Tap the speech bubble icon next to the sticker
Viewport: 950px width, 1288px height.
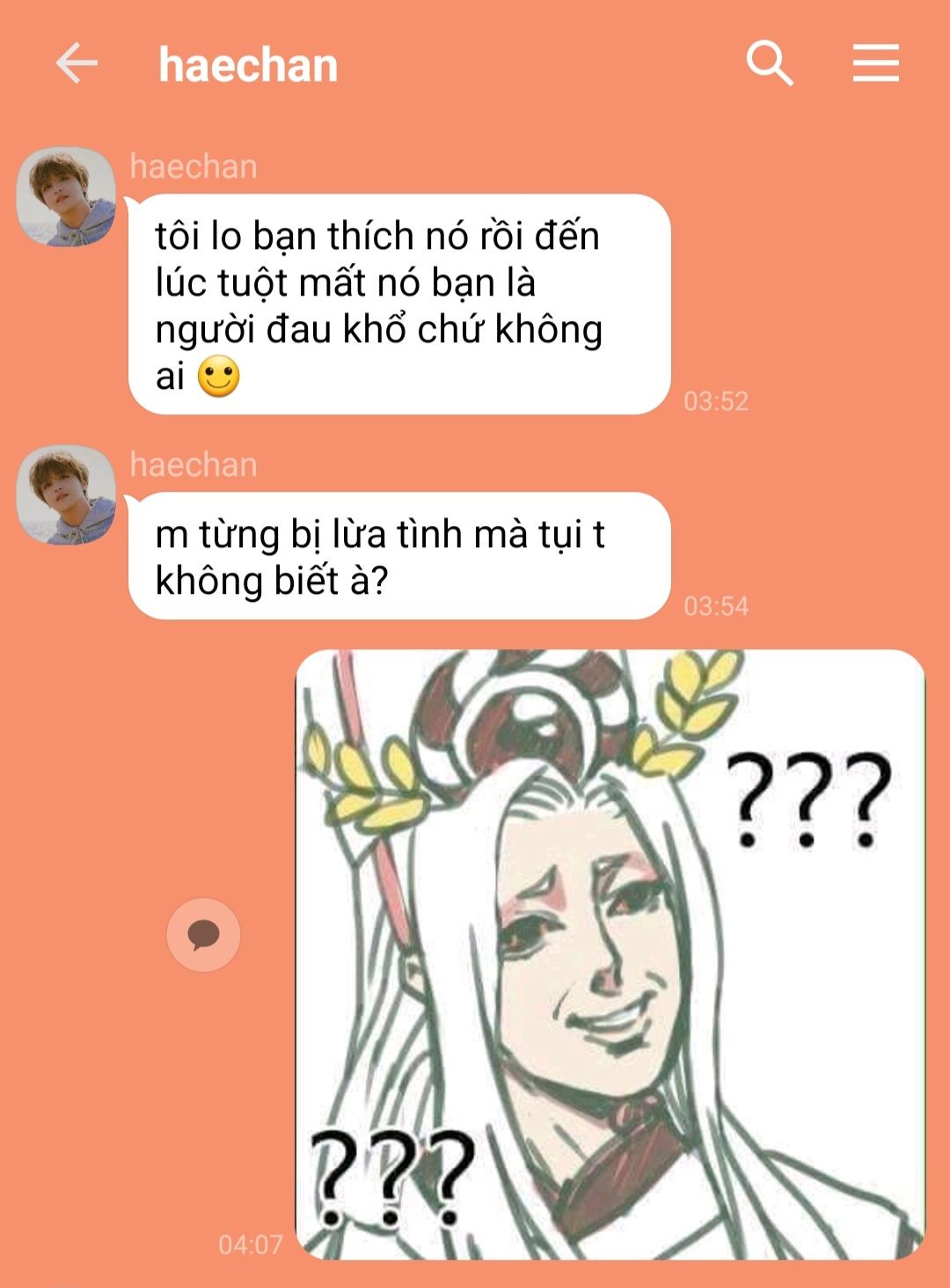[x=203, y=934]
